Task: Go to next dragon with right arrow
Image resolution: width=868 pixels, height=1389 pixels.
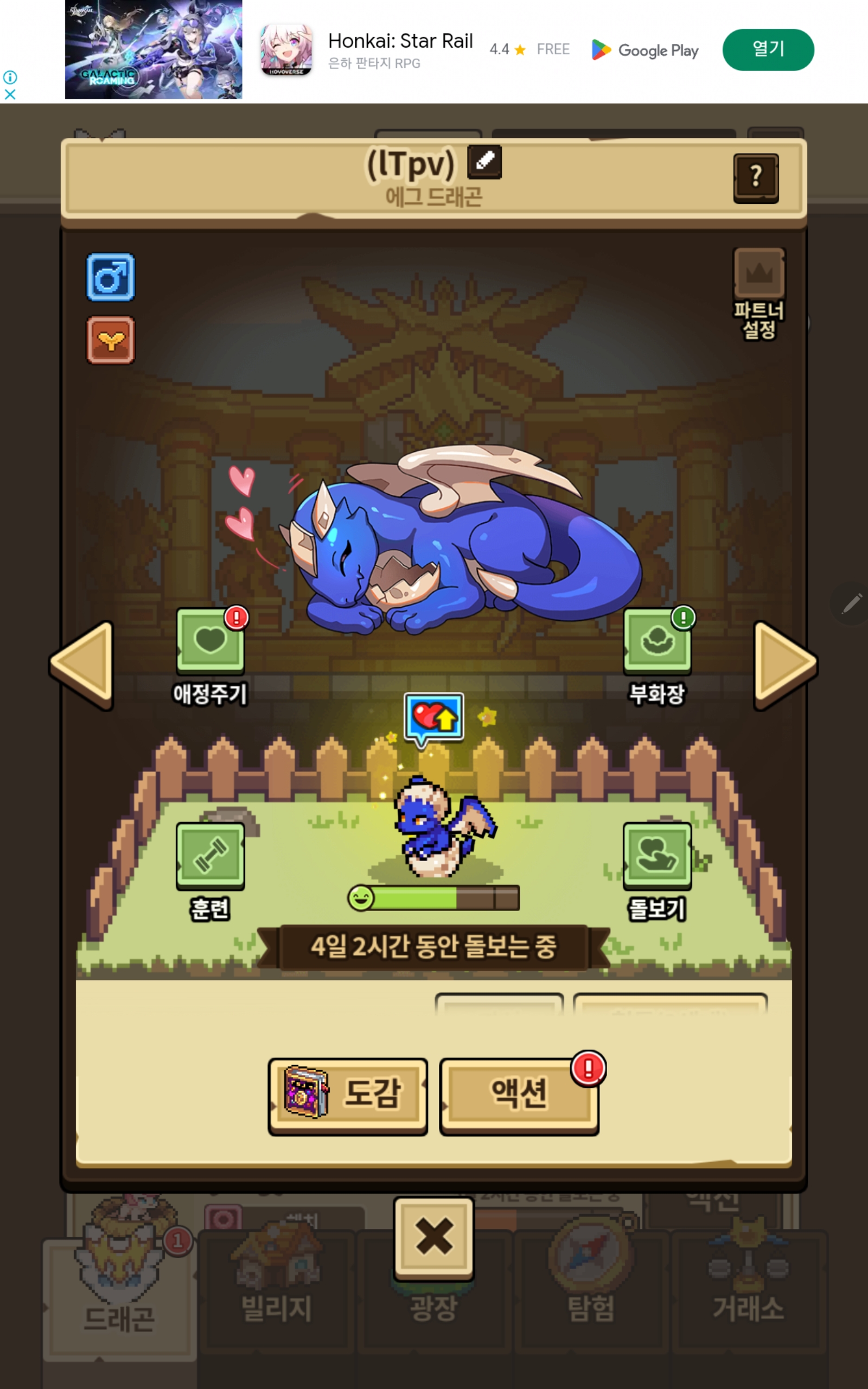Action: 784,664
